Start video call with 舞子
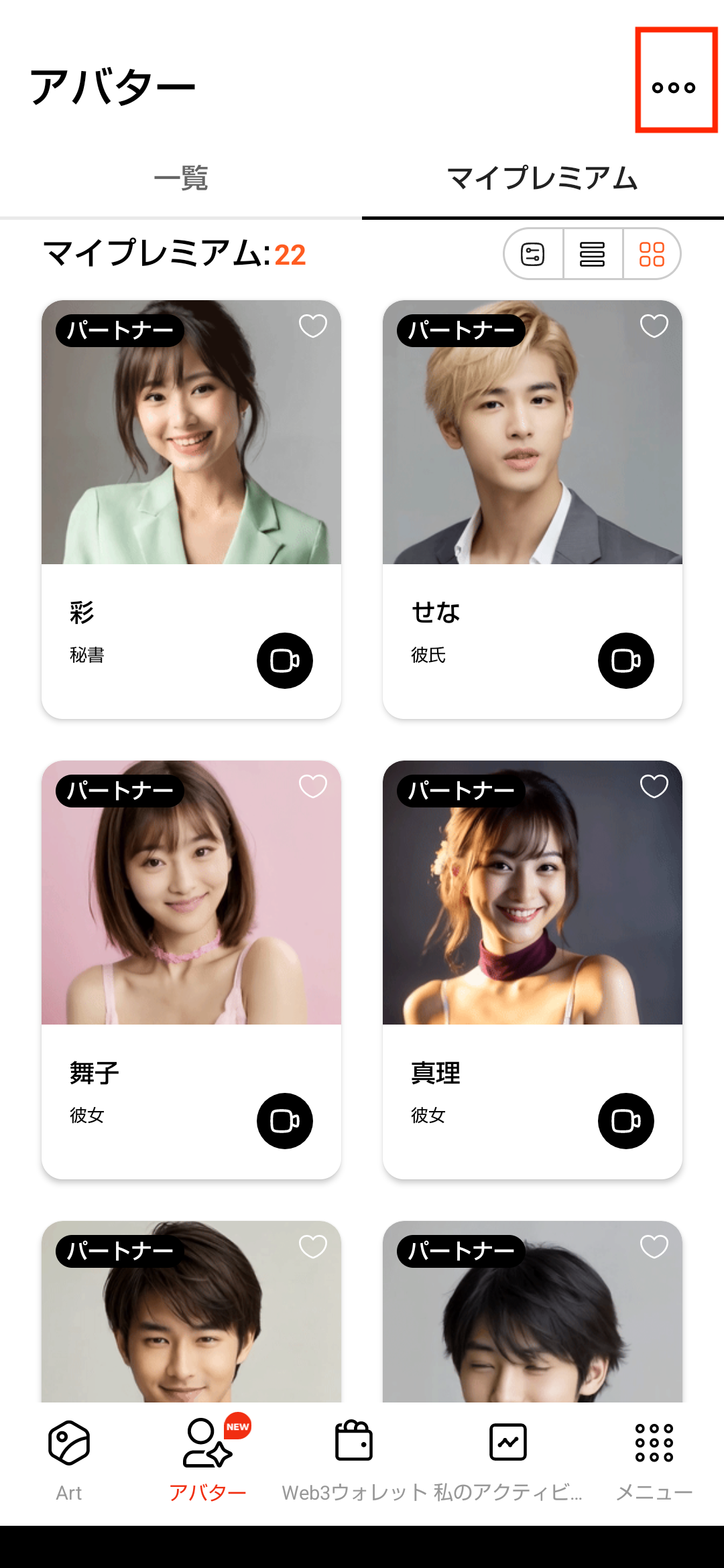Image resolution: width=724 pixels, height=1568 pixels. pos(285,1121)
